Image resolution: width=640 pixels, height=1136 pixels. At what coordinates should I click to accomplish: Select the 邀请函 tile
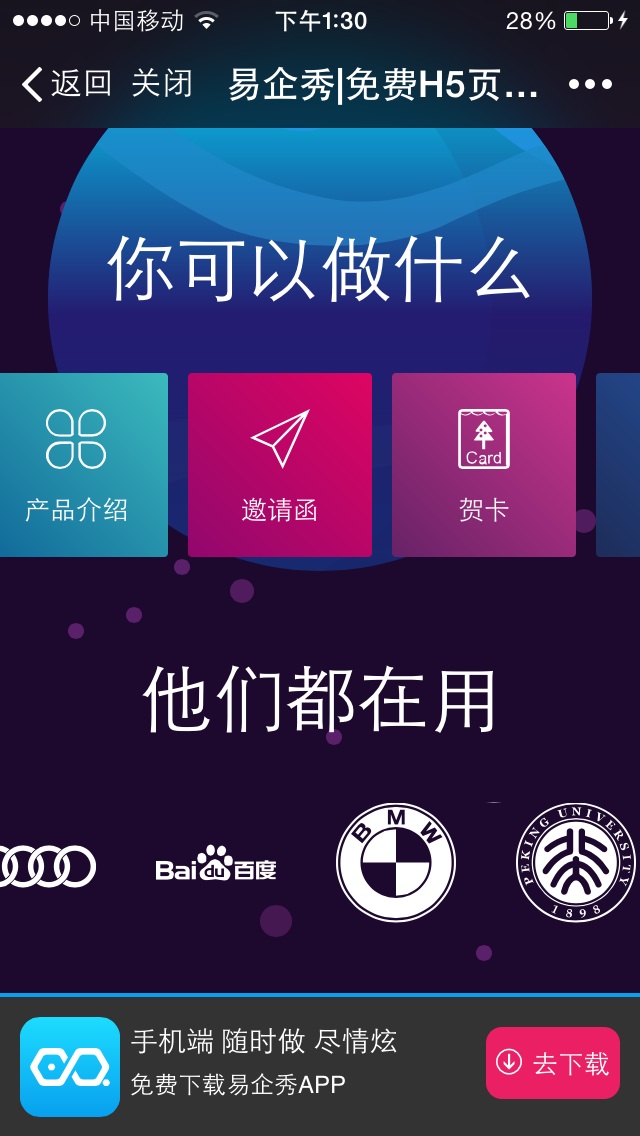[280, 464]
